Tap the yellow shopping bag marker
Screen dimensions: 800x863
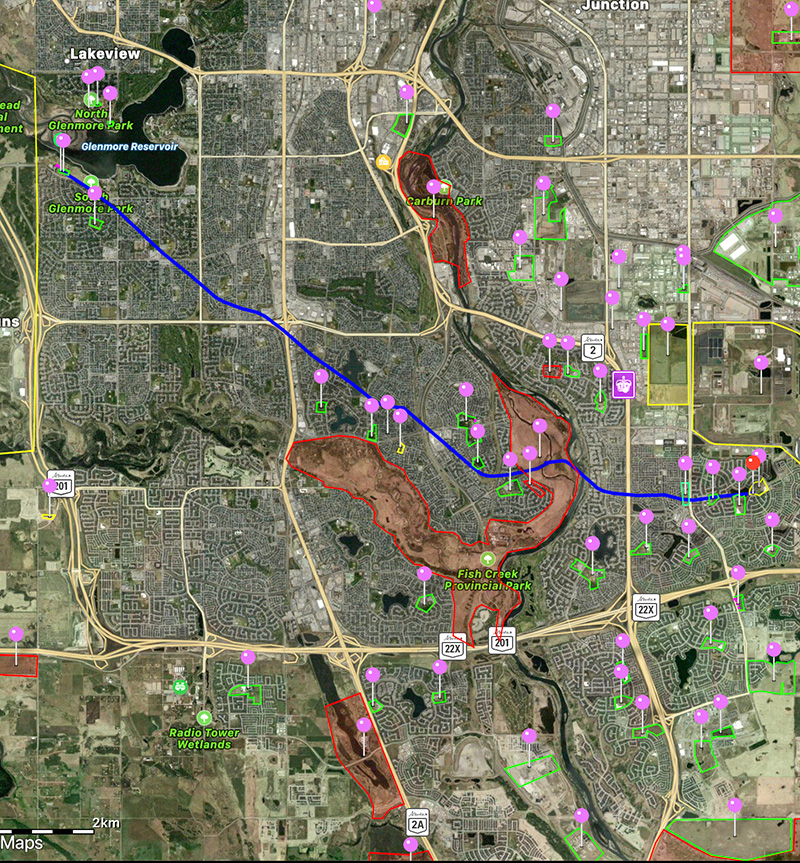(382, 162)
